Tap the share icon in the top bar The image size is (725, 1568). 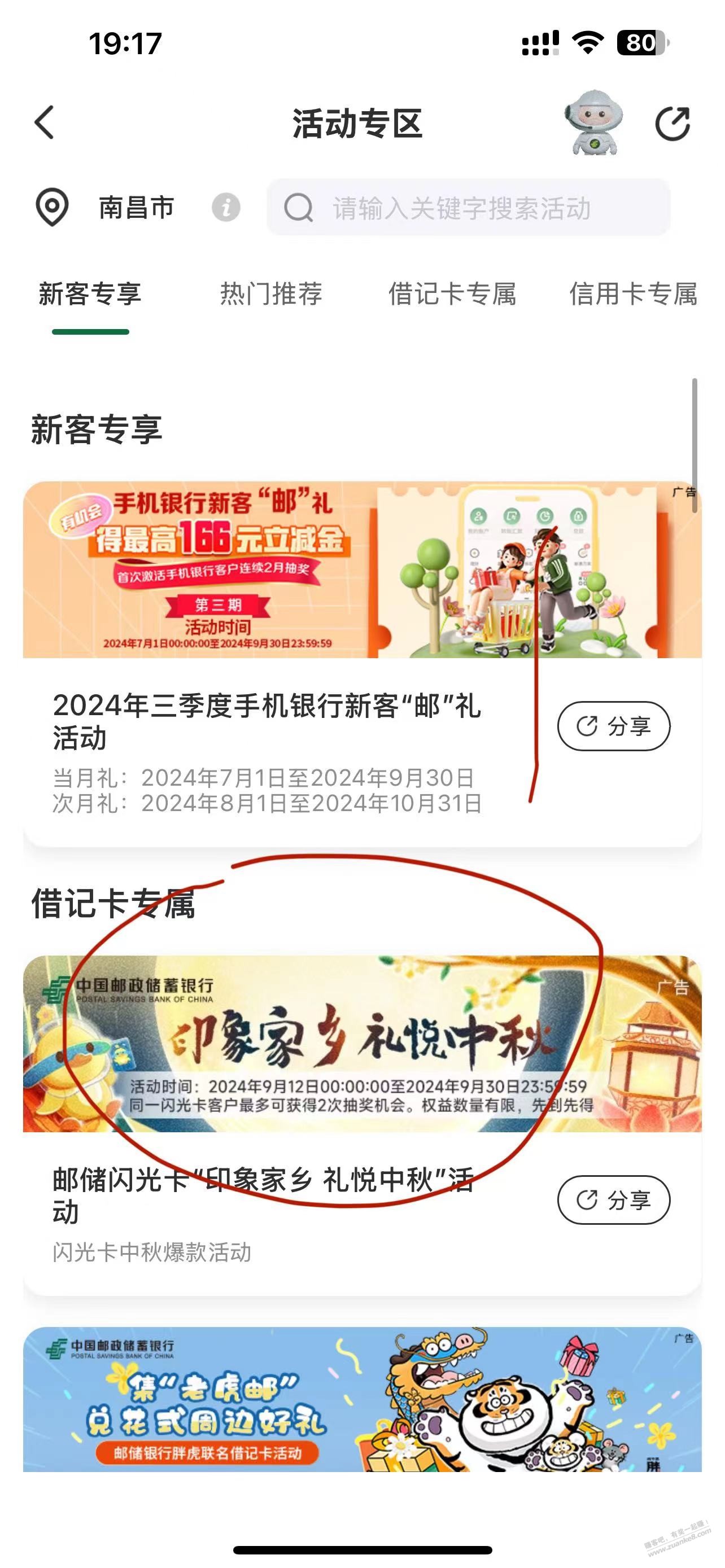pos(672,124)
